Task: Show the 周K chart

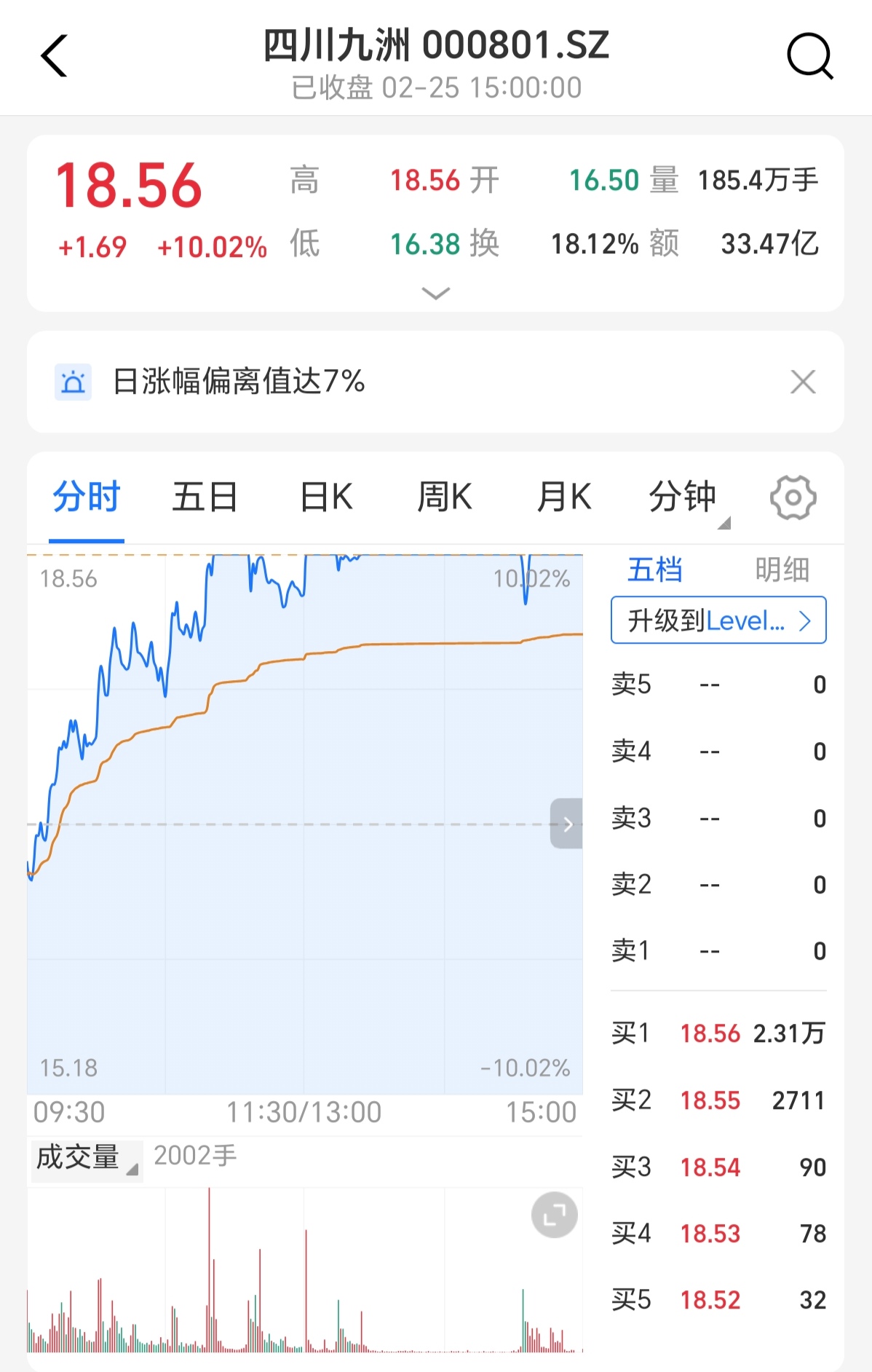Action: (444, 498)
